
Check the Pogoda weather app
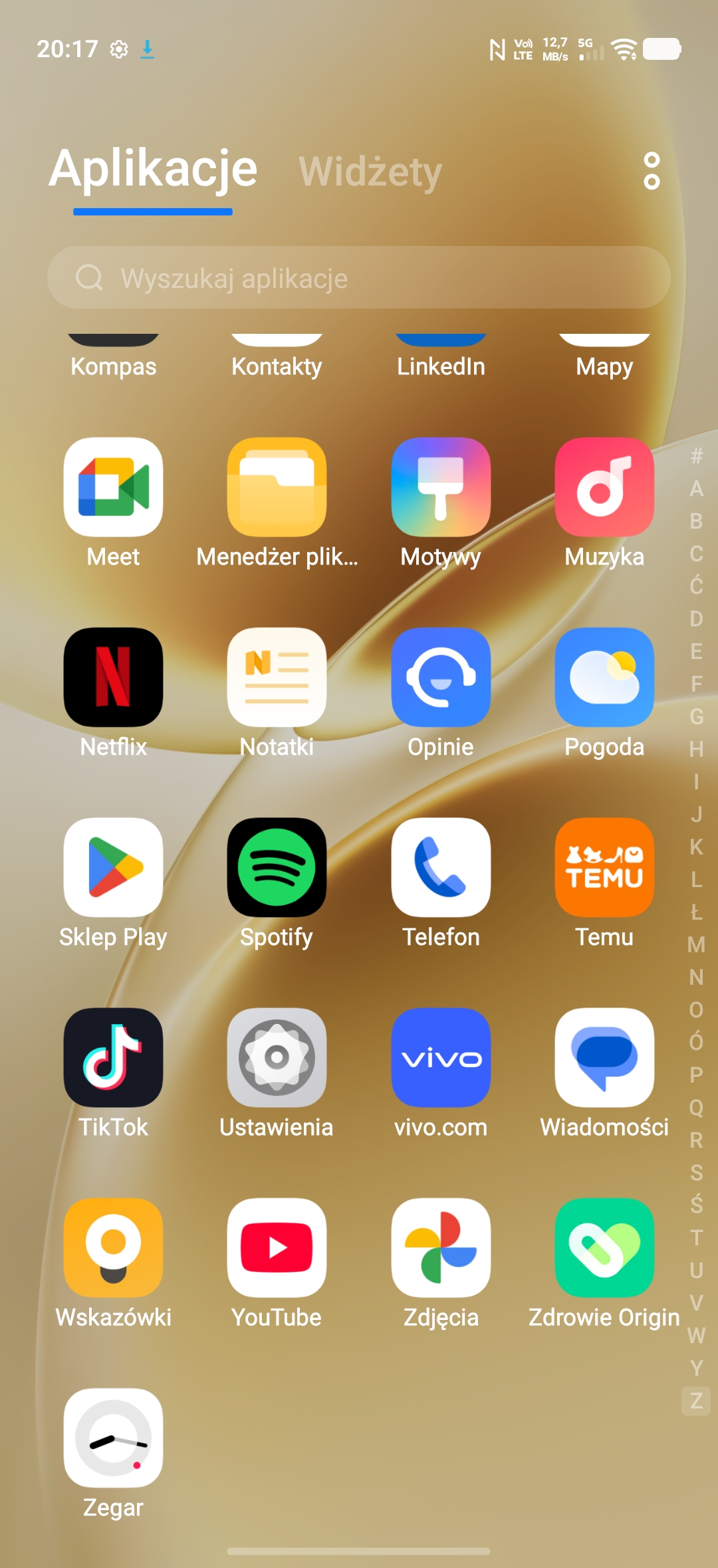coord(604,678)
